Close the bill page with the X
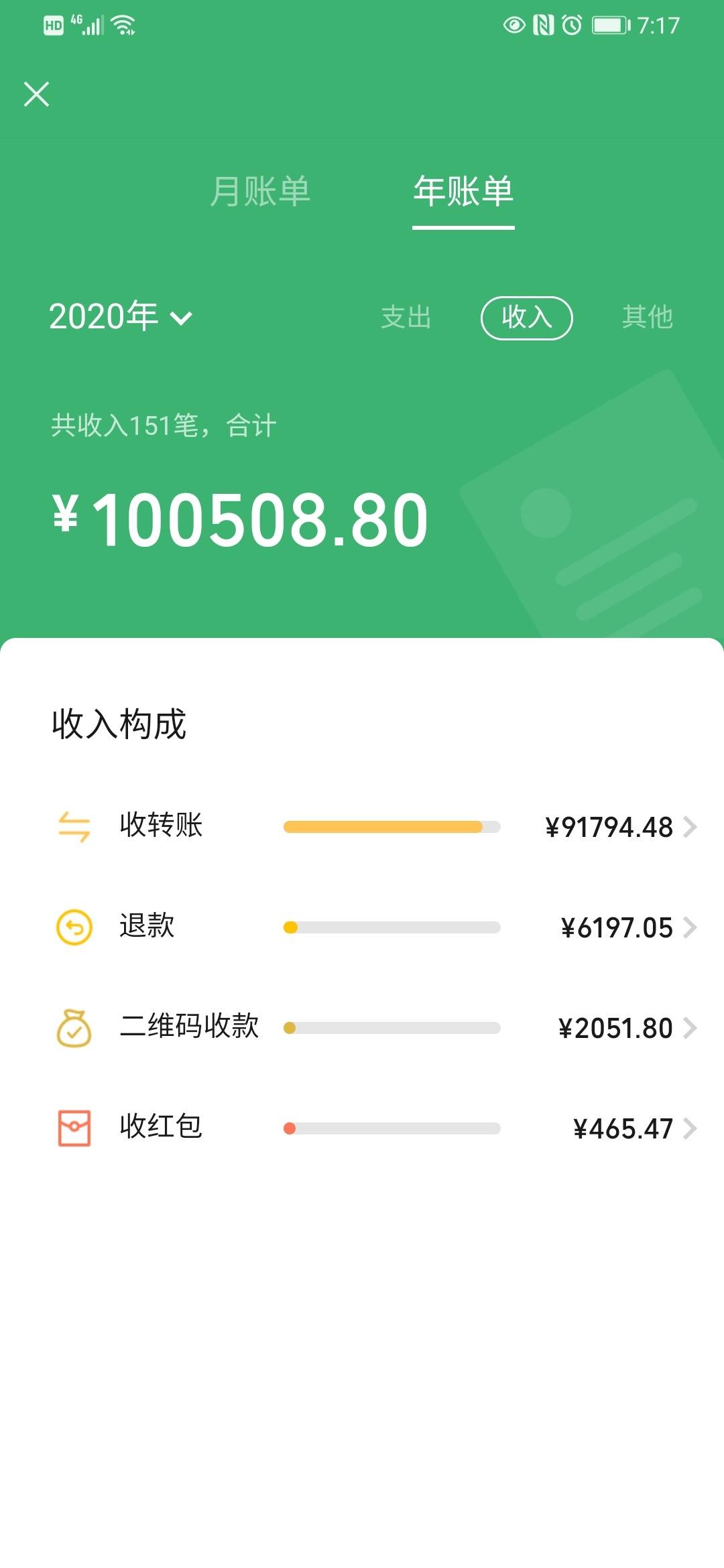Image resolution: width=724 pixels, height=1568 pixels. [37, 94]
